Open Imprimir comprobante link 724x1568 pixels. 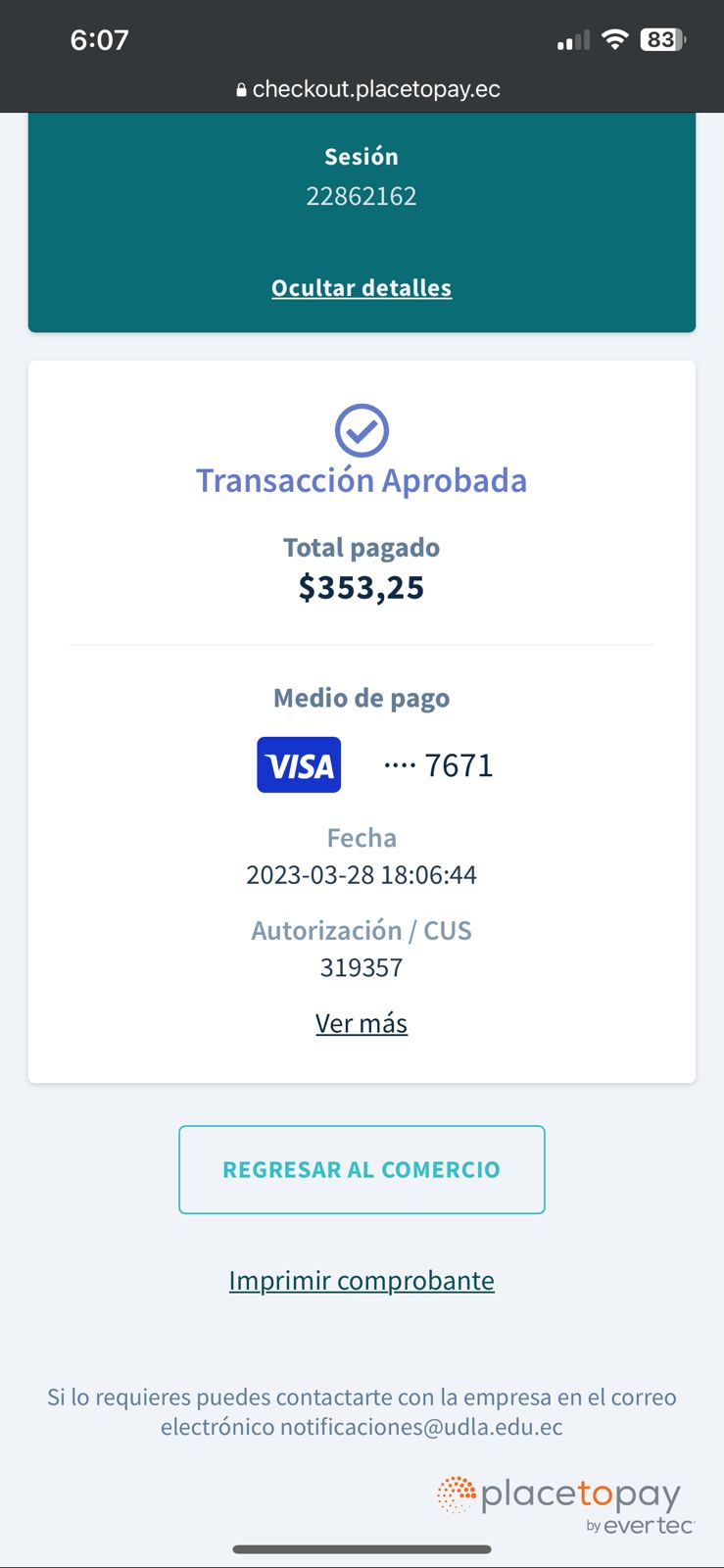362,1281
